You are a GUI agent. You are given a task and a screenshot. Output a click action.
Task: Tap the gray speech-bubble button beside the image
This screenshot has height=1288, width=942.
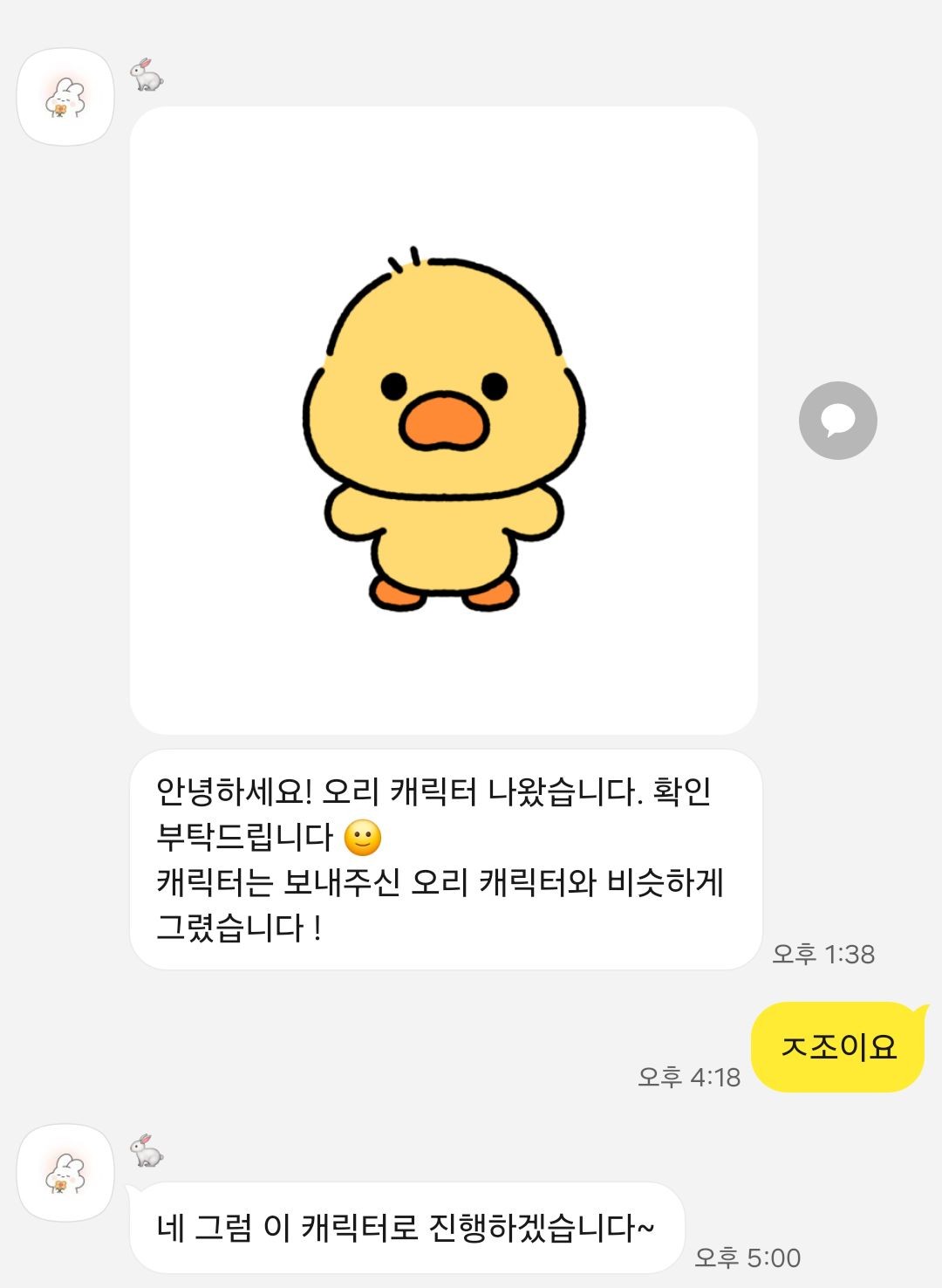[x=837, y=421]
